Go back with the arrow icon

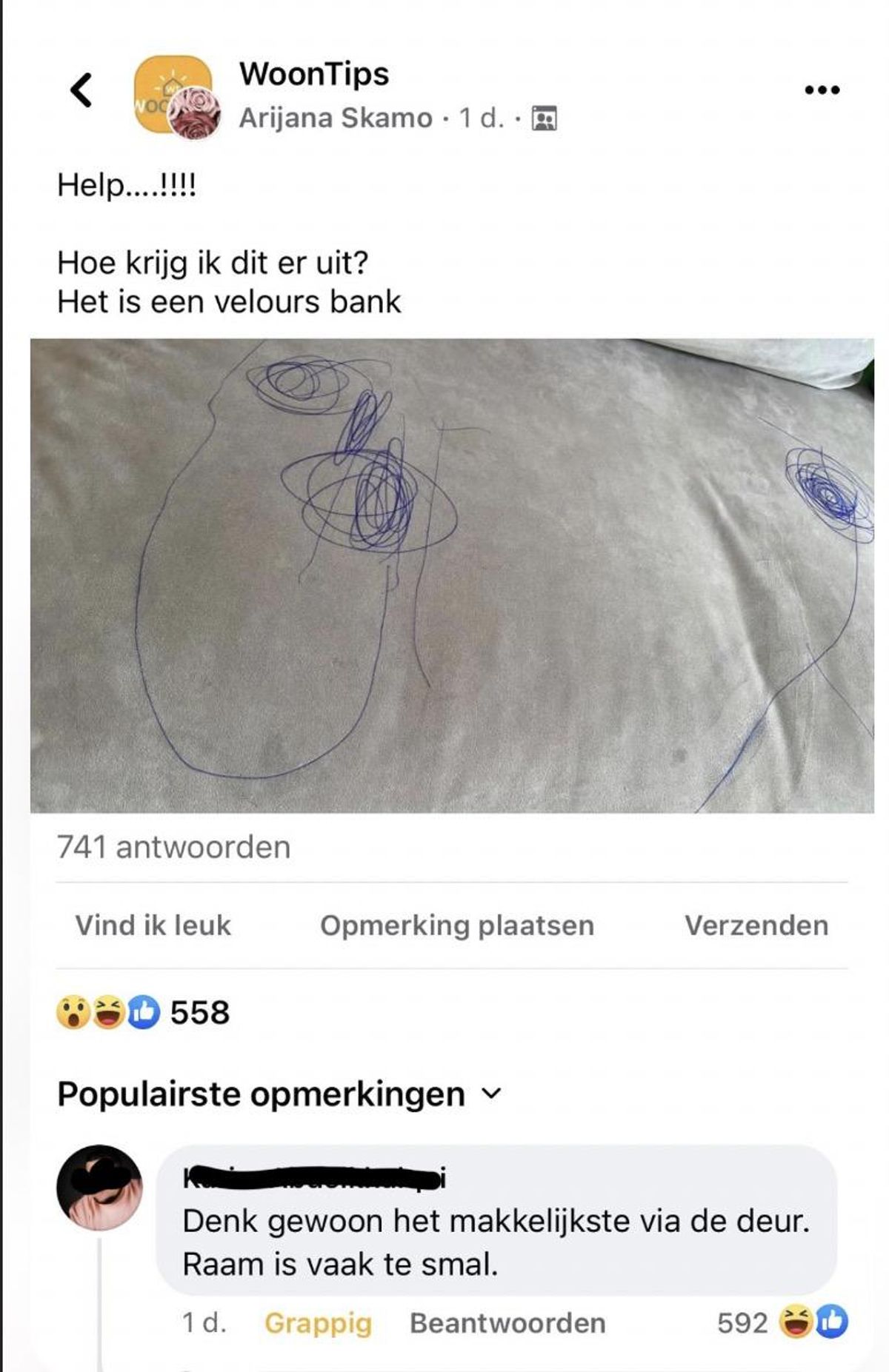[81, 90]
